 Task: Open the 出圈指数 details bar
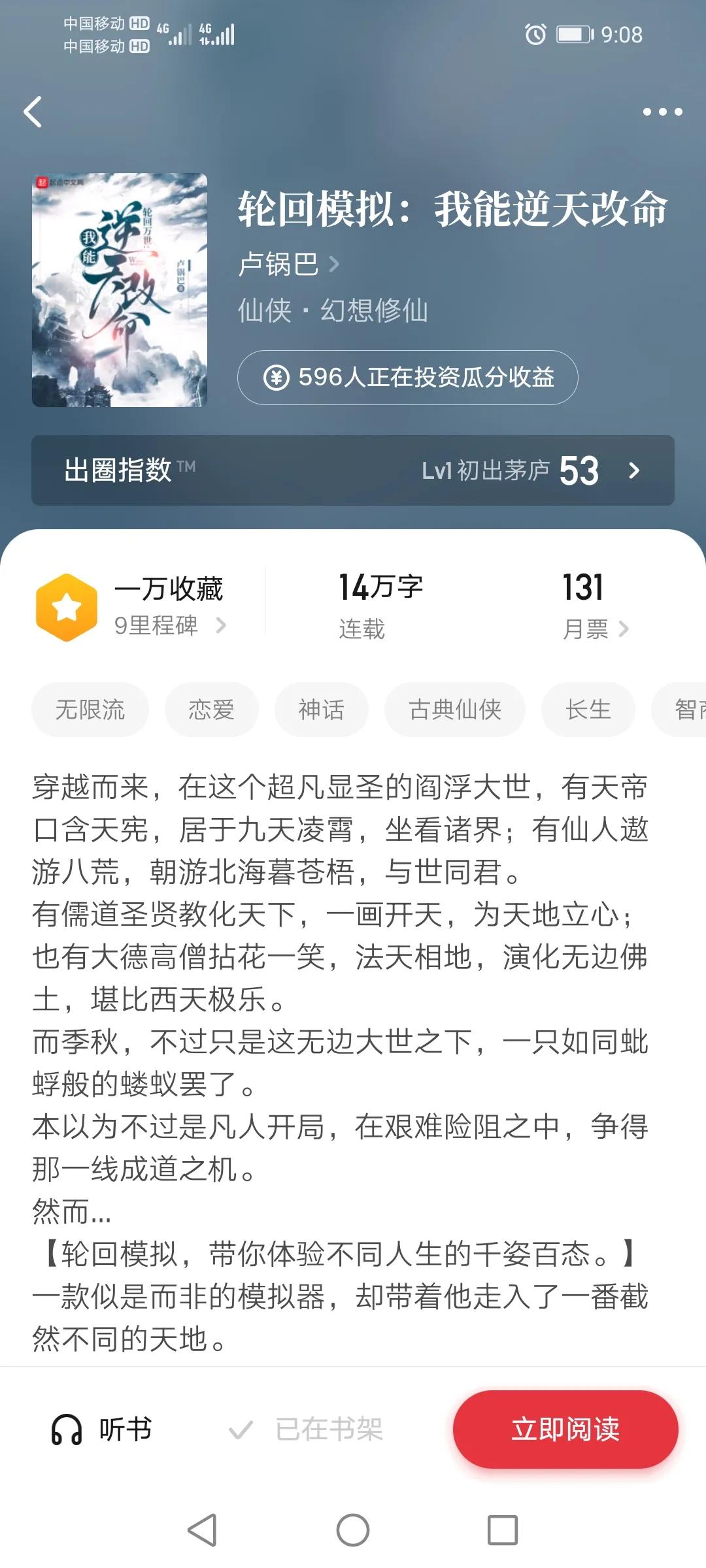[353, 470]
